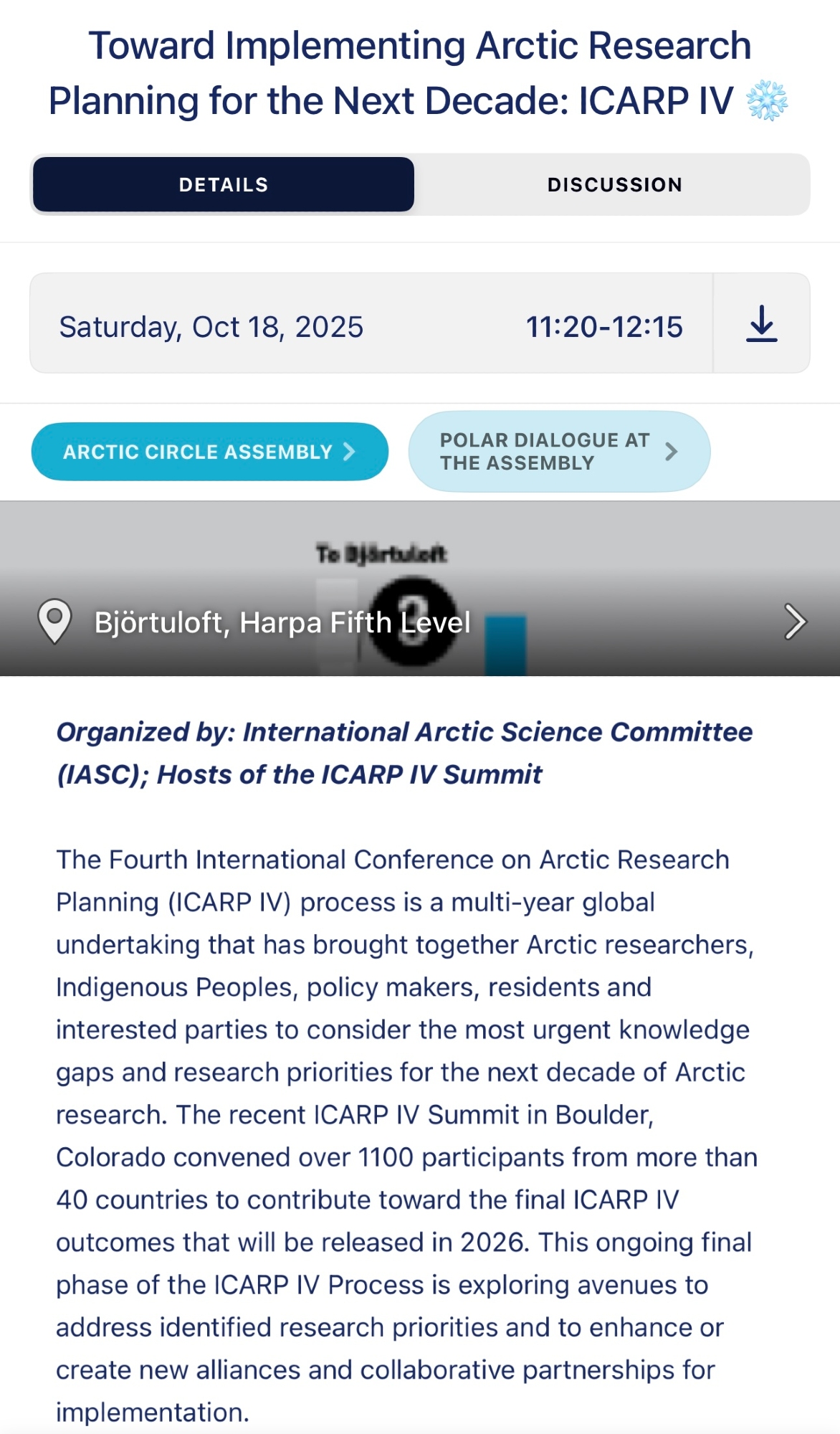The height and width of the screenshot is (1434, 840).
Task: Open the Arctic Circle Assembly chip
Action: [209, 452]
